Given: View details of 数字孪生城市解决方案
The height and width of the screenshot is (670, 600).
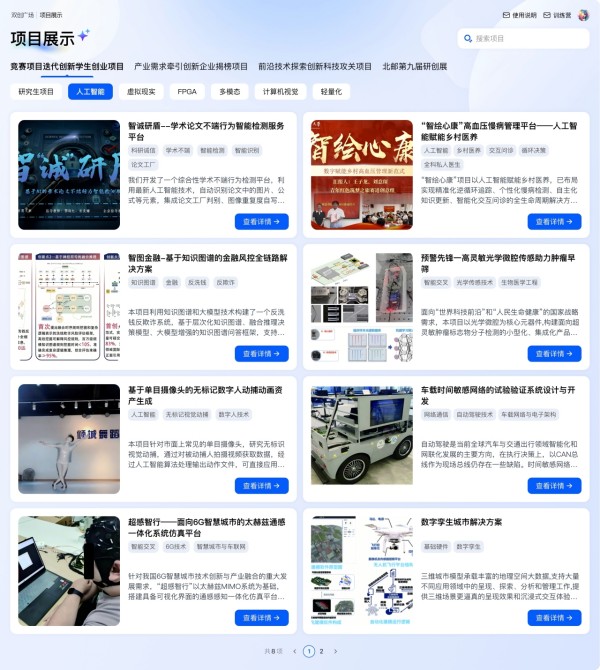Looking at the screenshot, I should pyautogui.click(x=554, y=617).
